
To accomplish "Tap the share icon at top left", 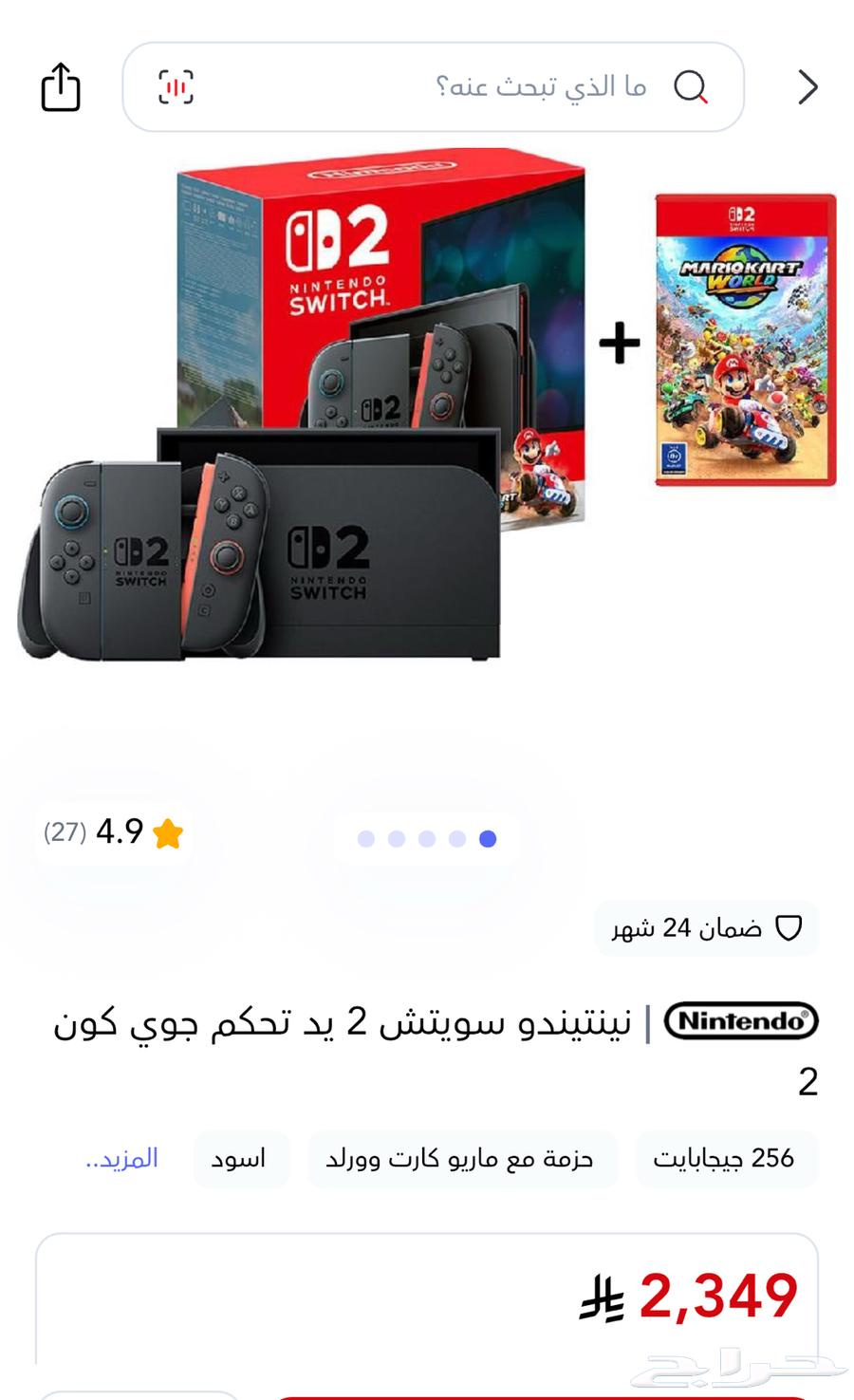I will [x=60, y=87].
